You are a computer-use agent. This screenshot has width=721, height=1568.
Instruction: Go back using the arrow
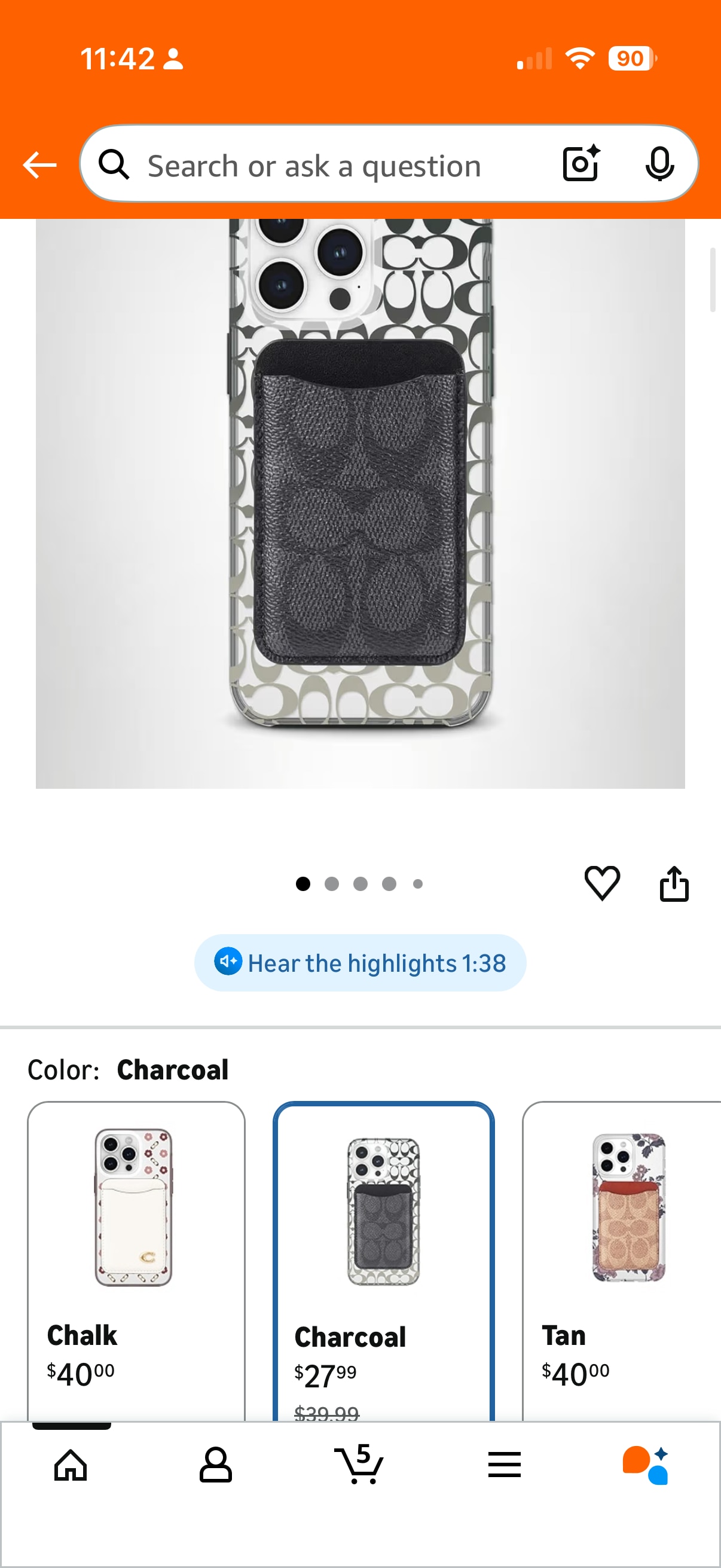[39, 165]
